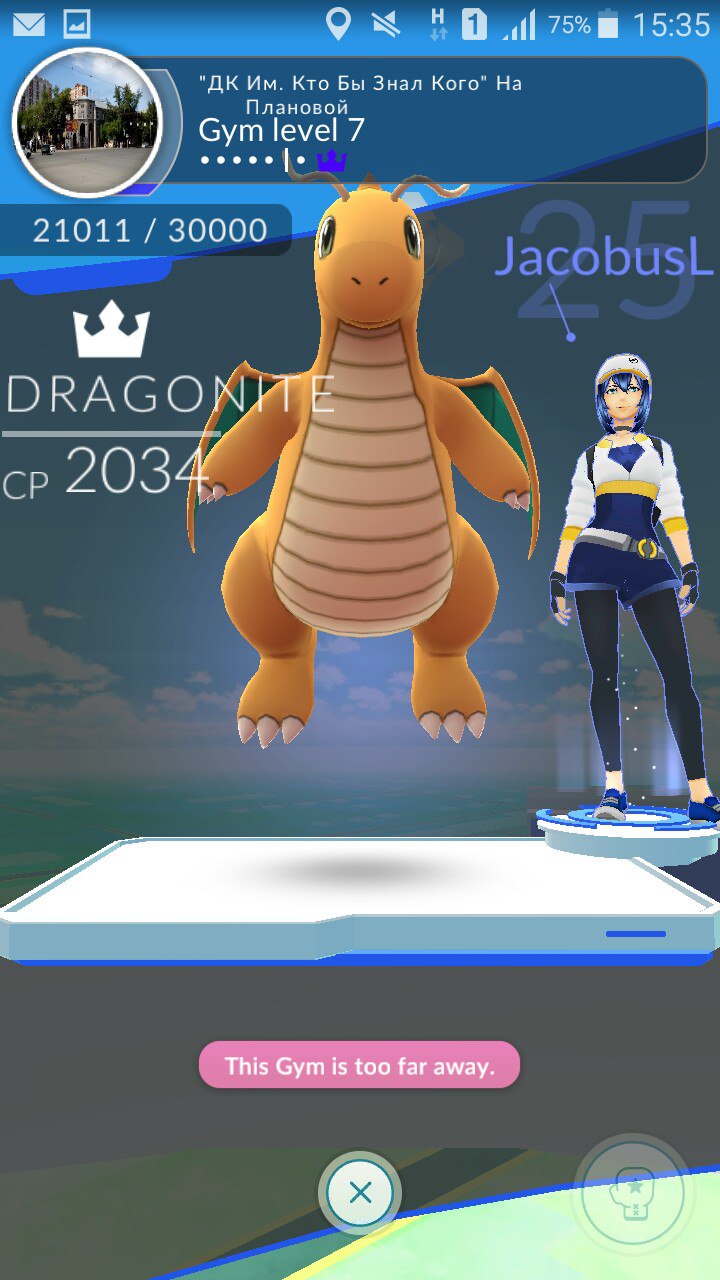
Task: Open the gym location photo
Action: click(x=88, y=123)
